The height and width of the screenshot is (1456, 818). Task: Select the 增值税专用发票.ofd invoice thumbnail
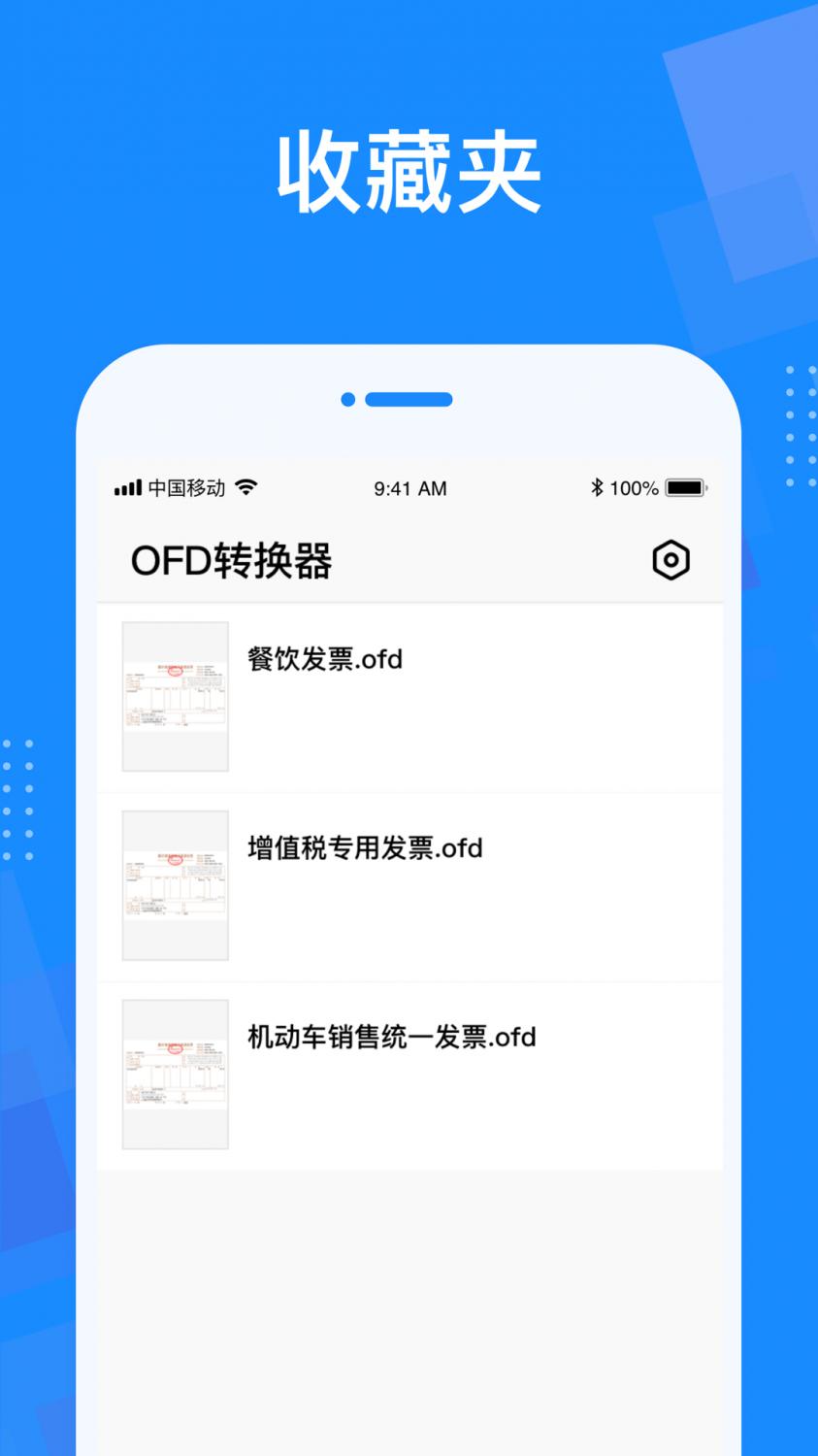[x=175, y=884]
